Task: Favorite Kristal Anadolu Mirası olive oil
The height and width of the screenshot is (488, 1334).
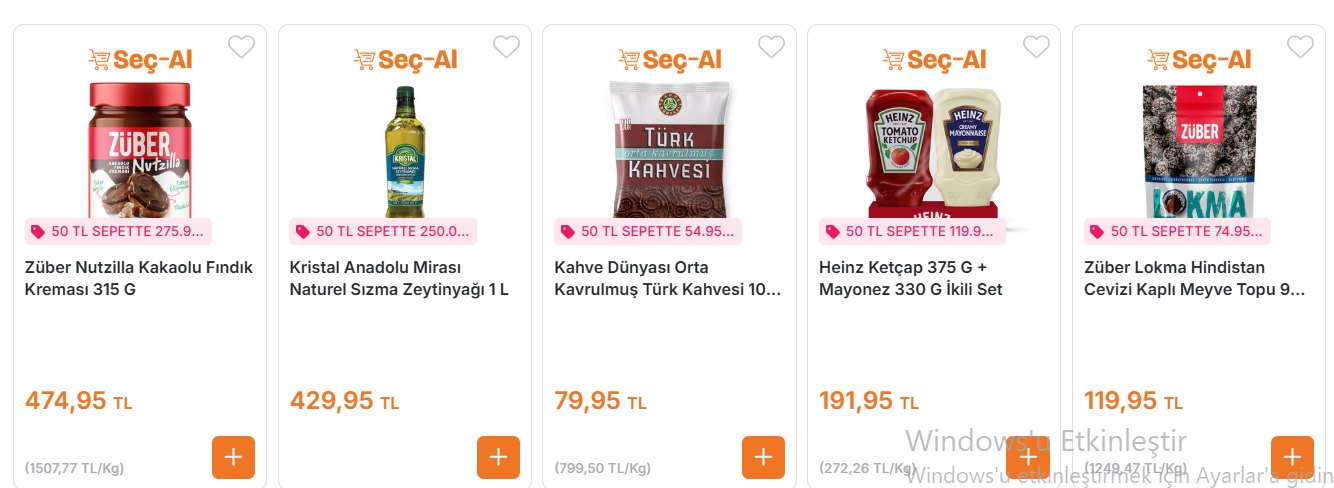Action: tap(506, 47)
